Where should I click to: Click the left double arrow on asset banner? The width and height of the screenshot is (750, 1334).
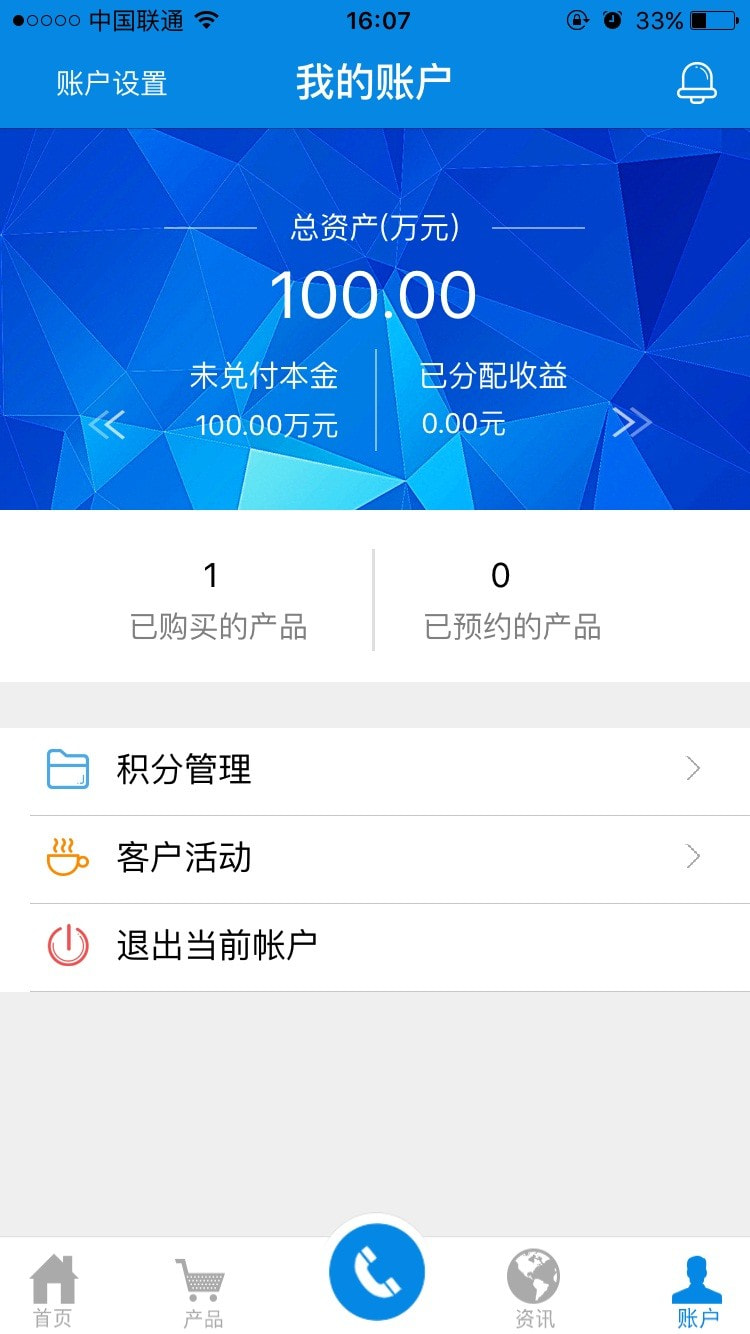tap(108, 423)
